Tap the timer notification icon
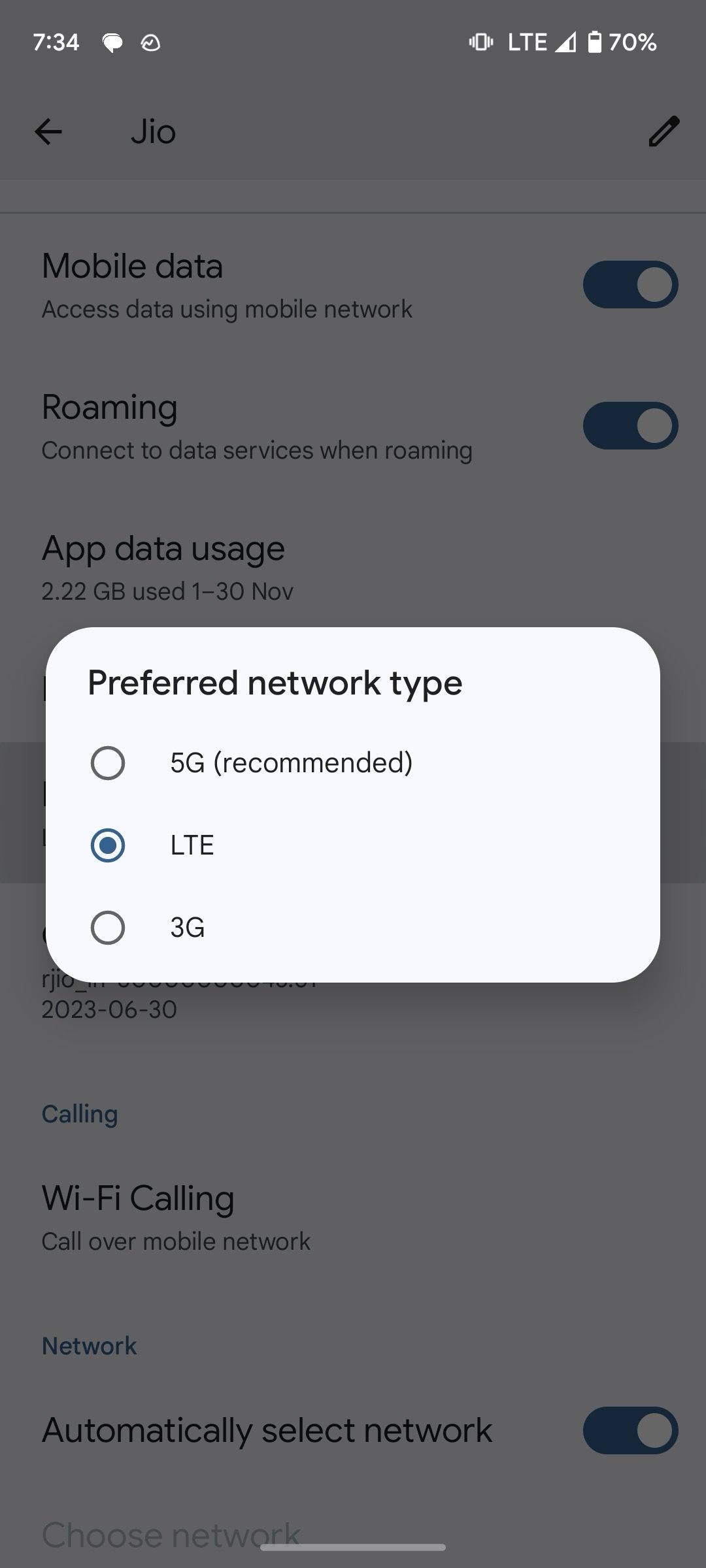Image resolution: width=706 pixels, height=1568 pixels. tap(149, 42)
